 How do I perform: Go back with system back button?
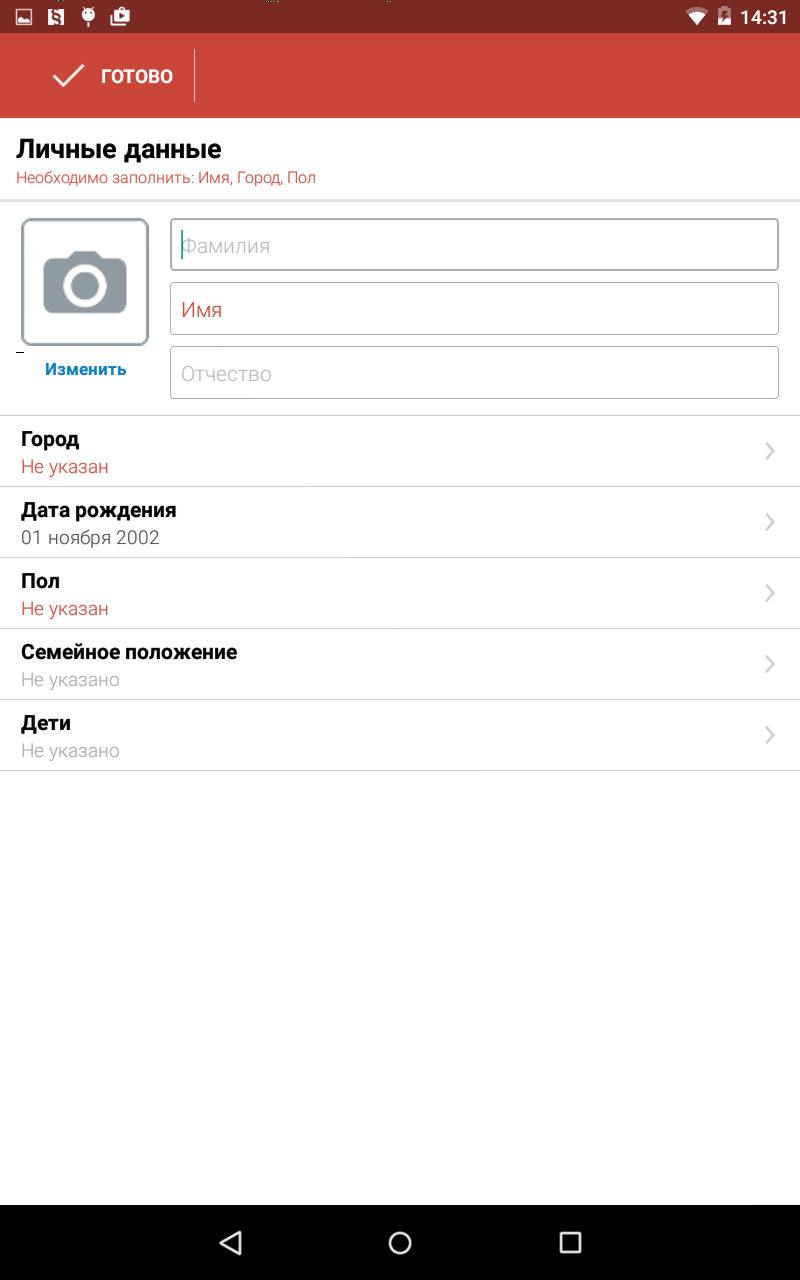[231, 1242]
